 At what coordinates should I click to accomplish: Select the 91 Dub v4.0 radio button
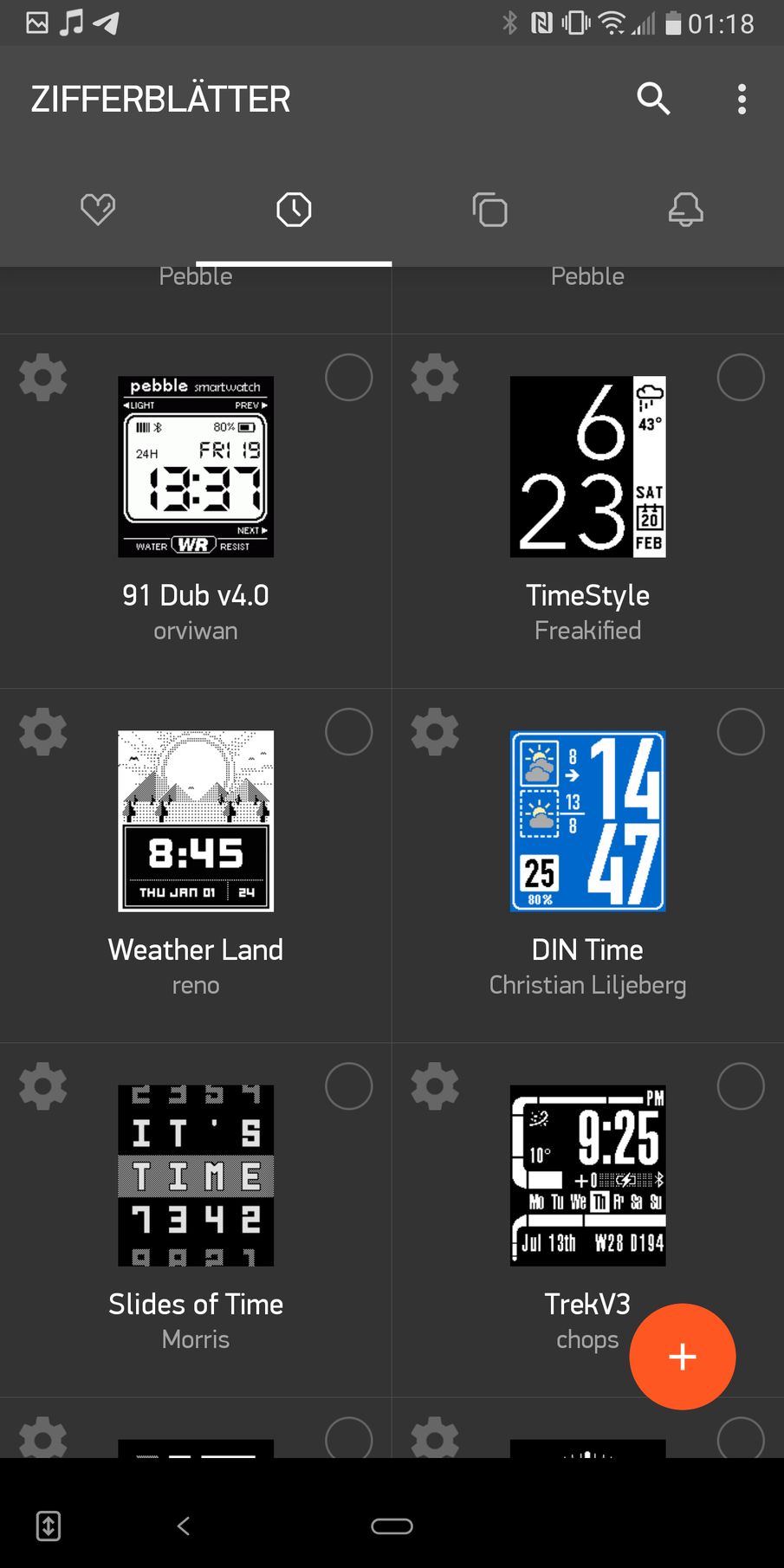pyautogui.click(x=348, y=378)
